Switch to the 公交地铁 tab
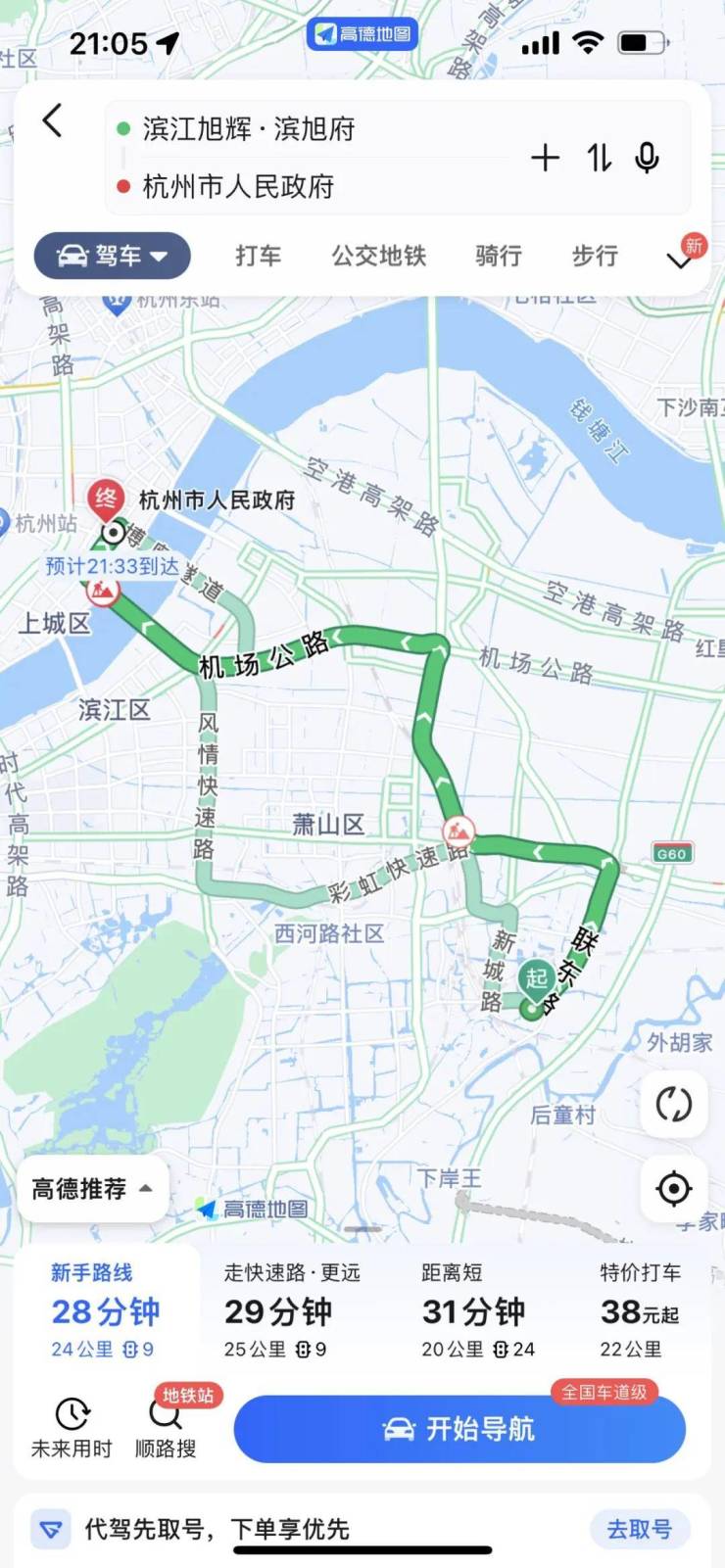Image resolution: width=725 pixels, height=1568 pixels. pyautogui.click(x=378, y=256)
